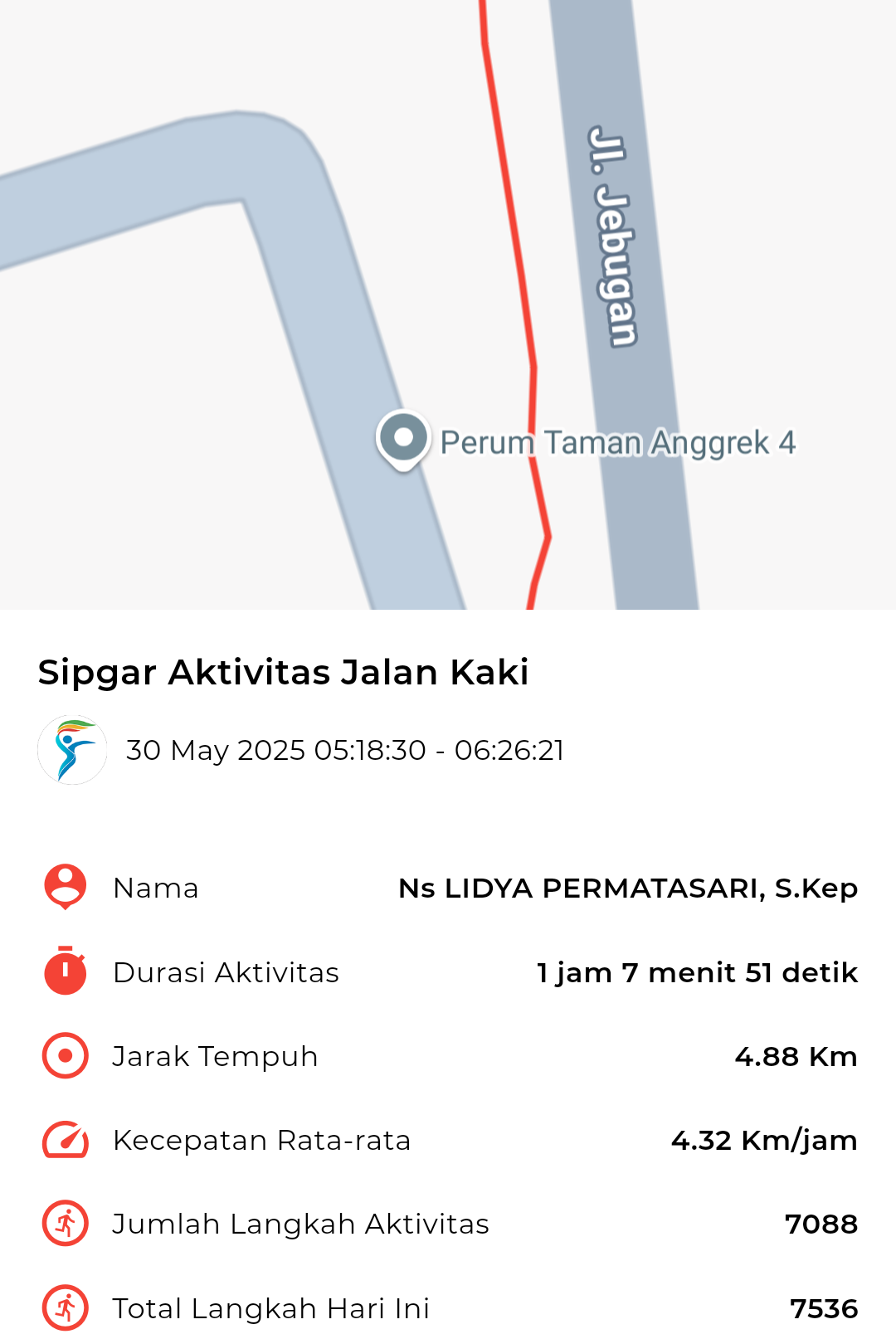Select the Total Langkah Hari Ini icon
Screen dimensions: 896x1334
[64, 1307]
